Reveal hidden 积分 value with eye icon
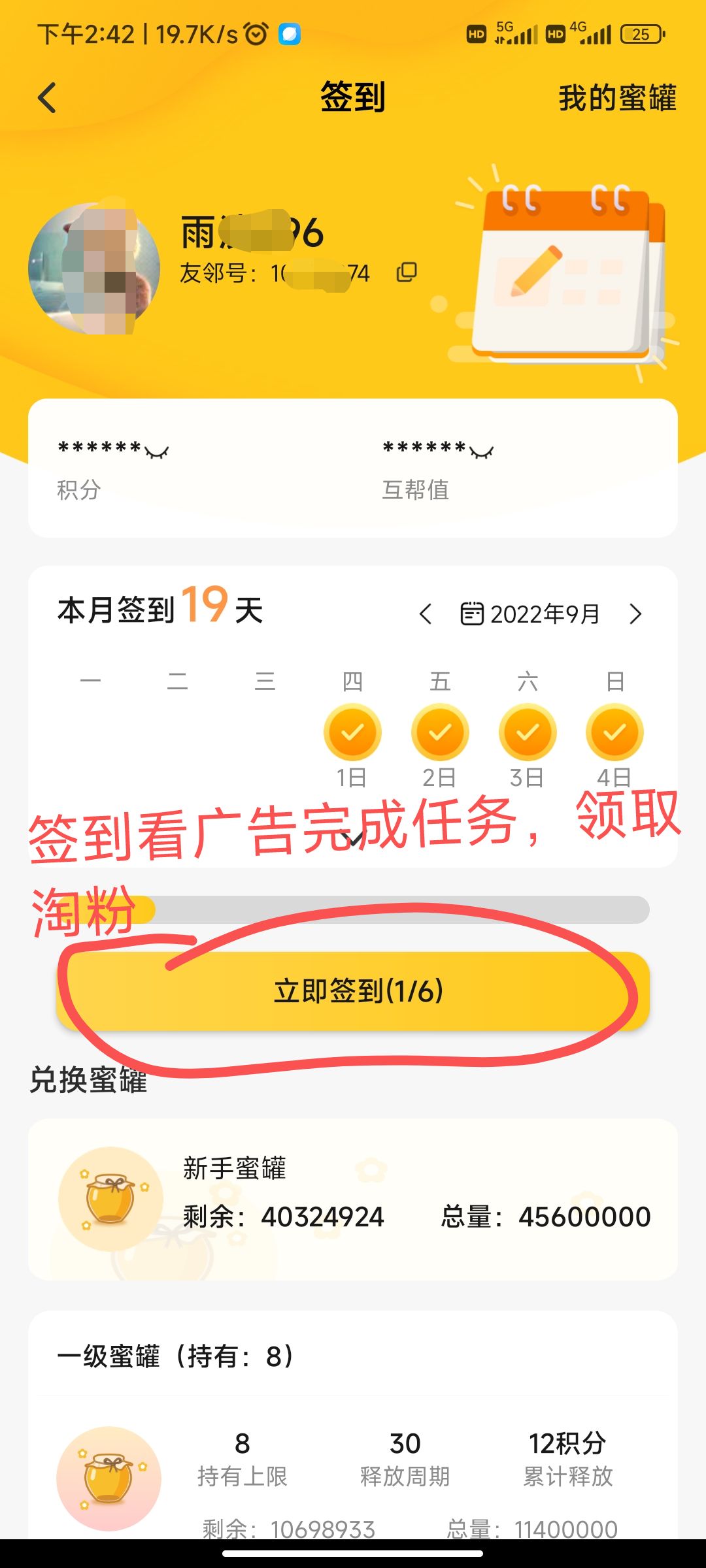Image resolution: width=706 pixels, height=1568 pixels. click(157, 451)
